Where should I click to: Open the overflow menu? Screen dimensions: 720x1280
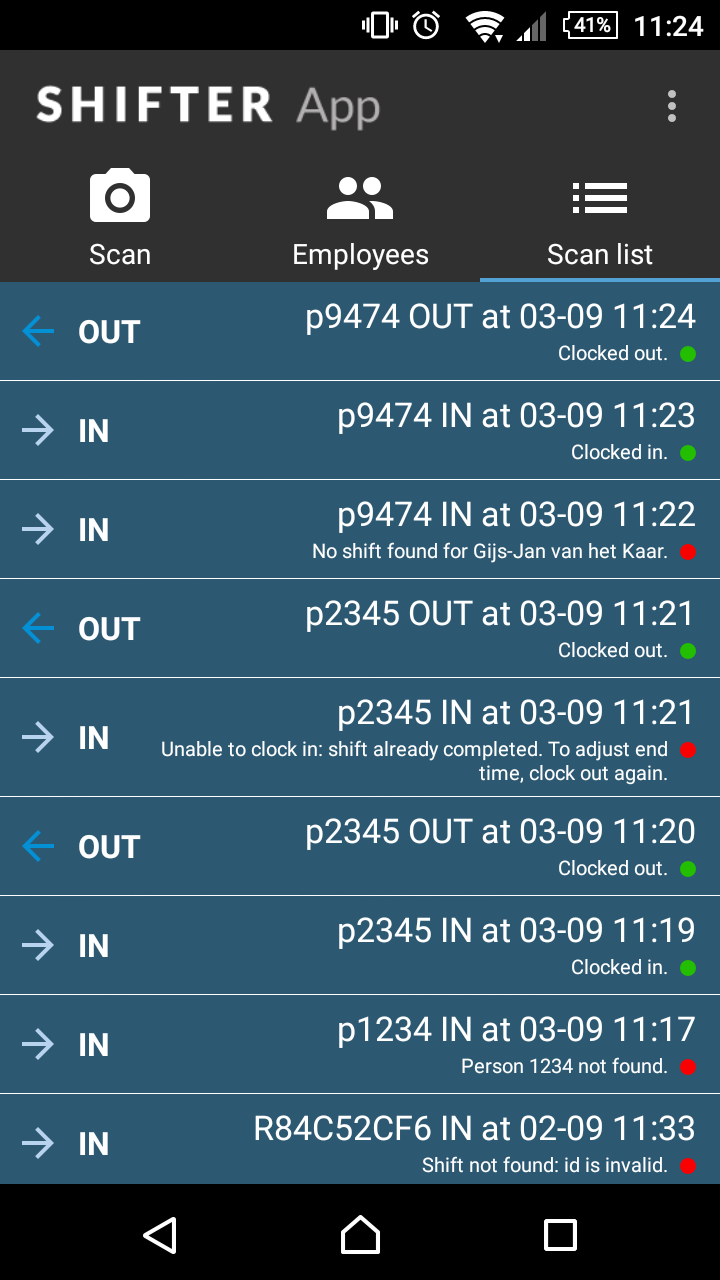click(672, 106)
